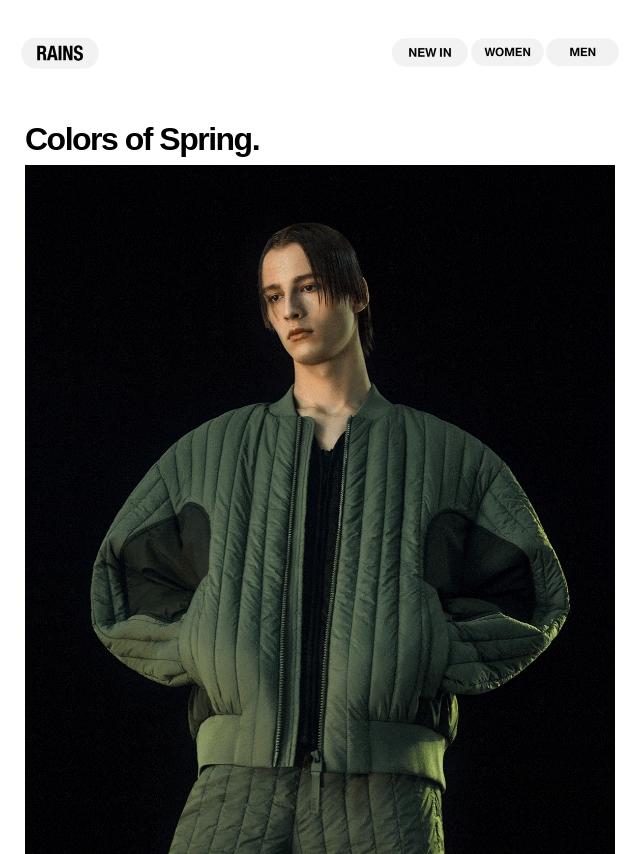Open the Colors of Spring banner image

click(320, 508)
